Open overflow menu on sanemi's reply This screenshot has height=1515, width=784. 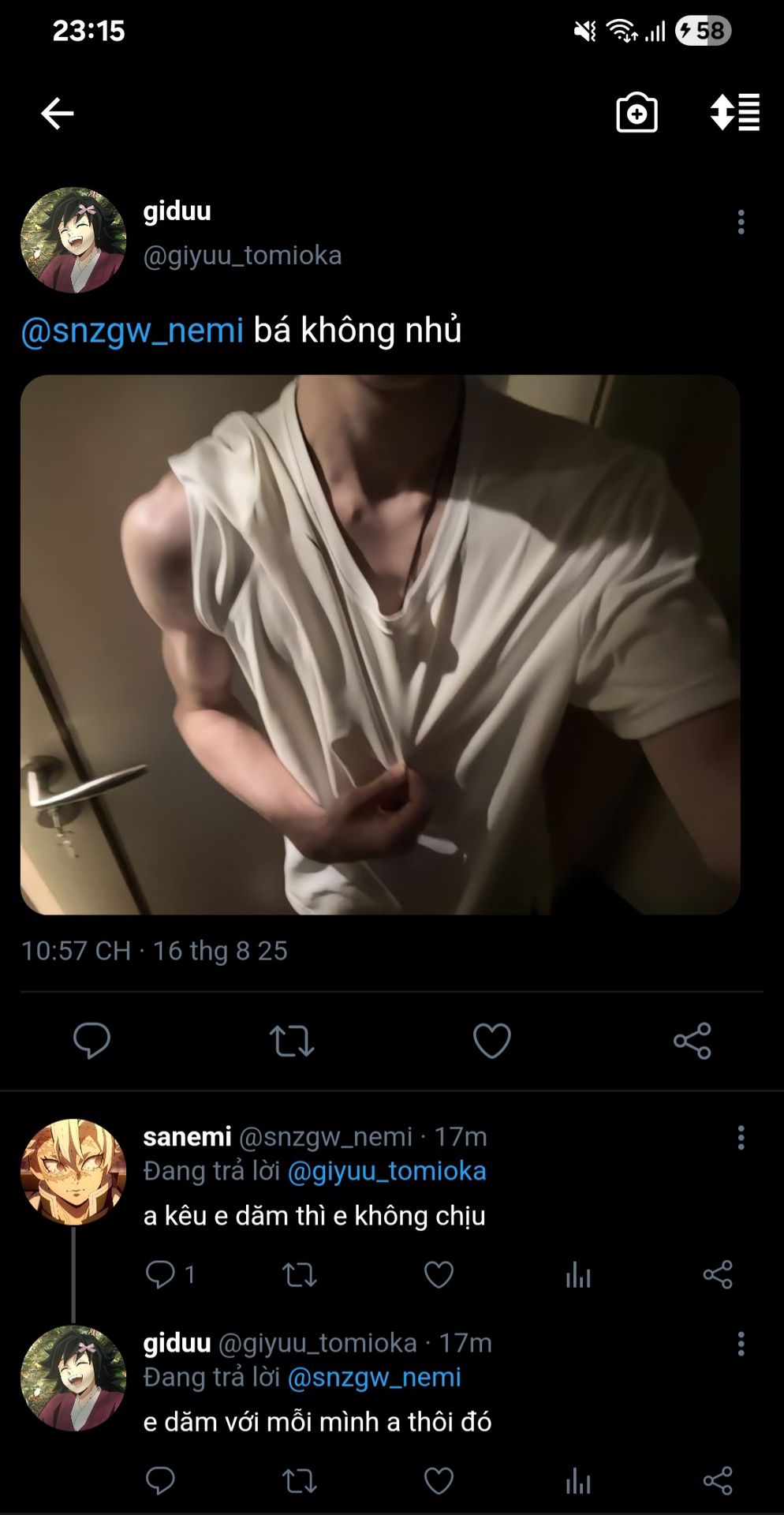741,1138
